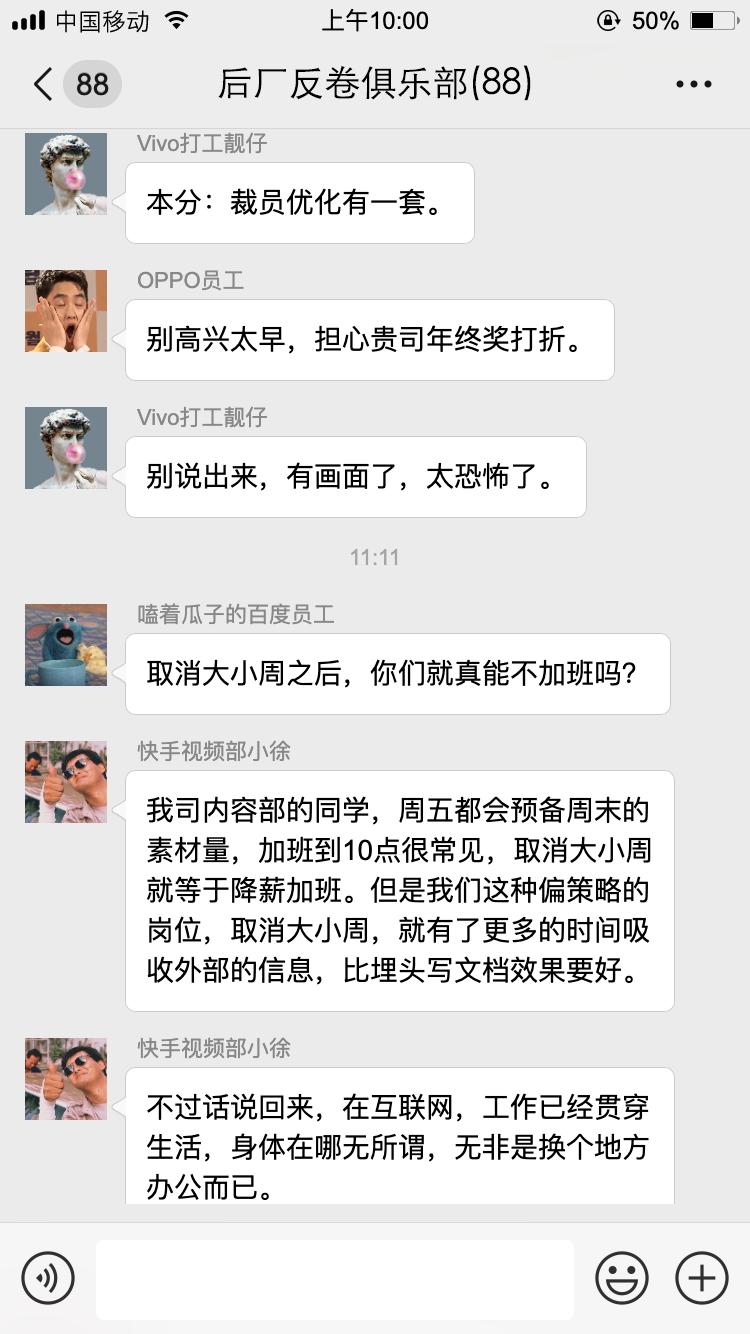The width and height of the screenshot is (750, 1334).
Task: Open avatar of 嗑着瓜子的百度员工
Action: tap(66, 645)
